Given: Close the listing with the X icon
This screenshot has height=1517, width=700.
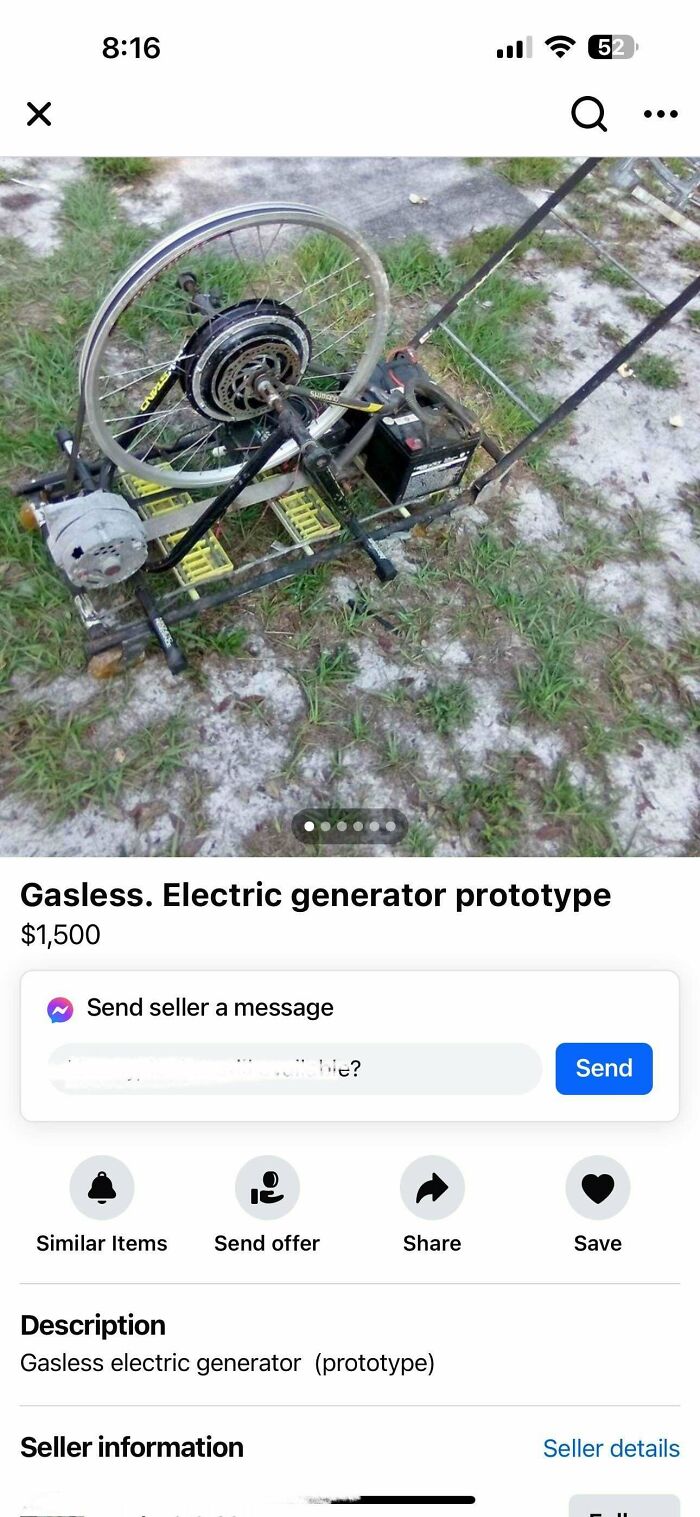Looking at the screenshot, I should click(39, 114).
